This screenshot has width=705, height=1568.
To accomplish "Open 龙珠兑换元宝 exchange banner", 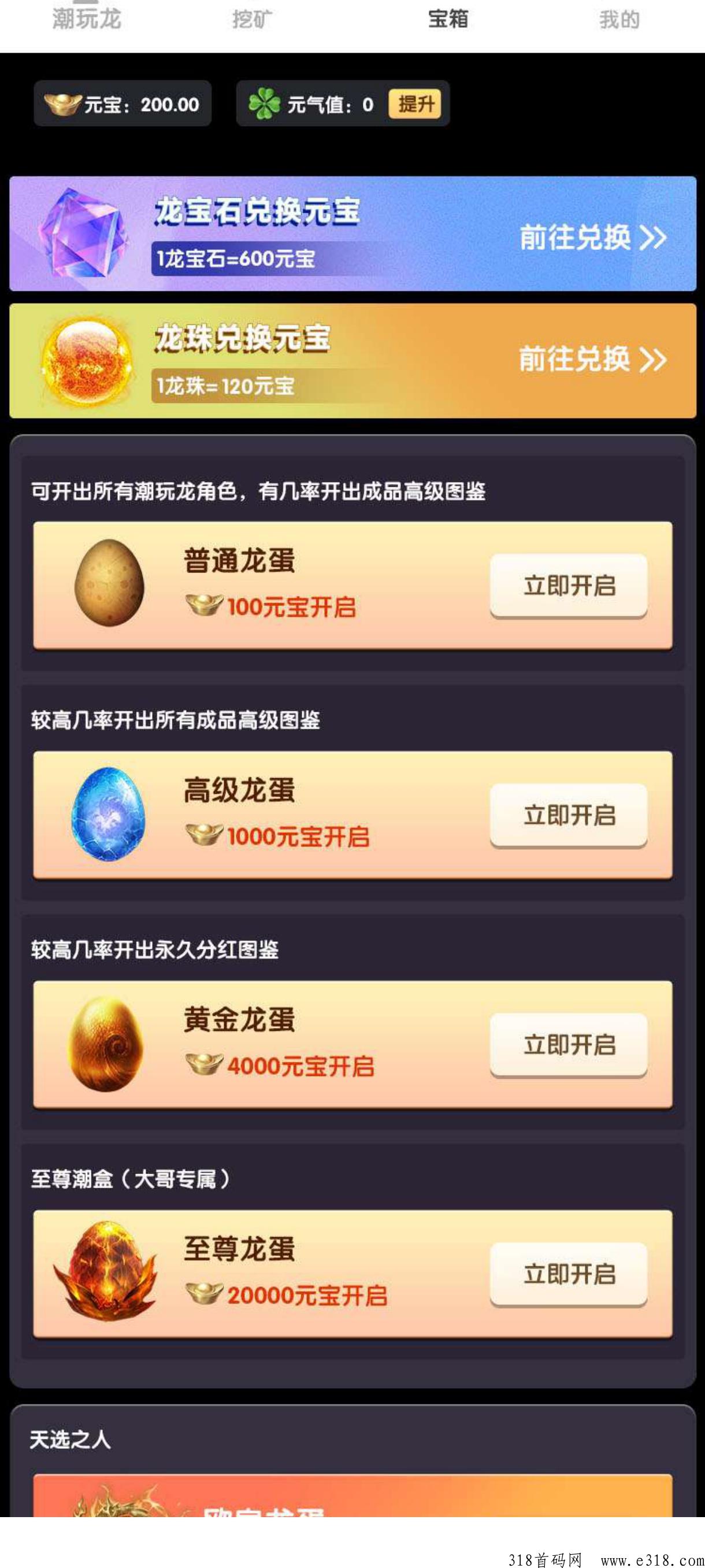I will 353,361.
